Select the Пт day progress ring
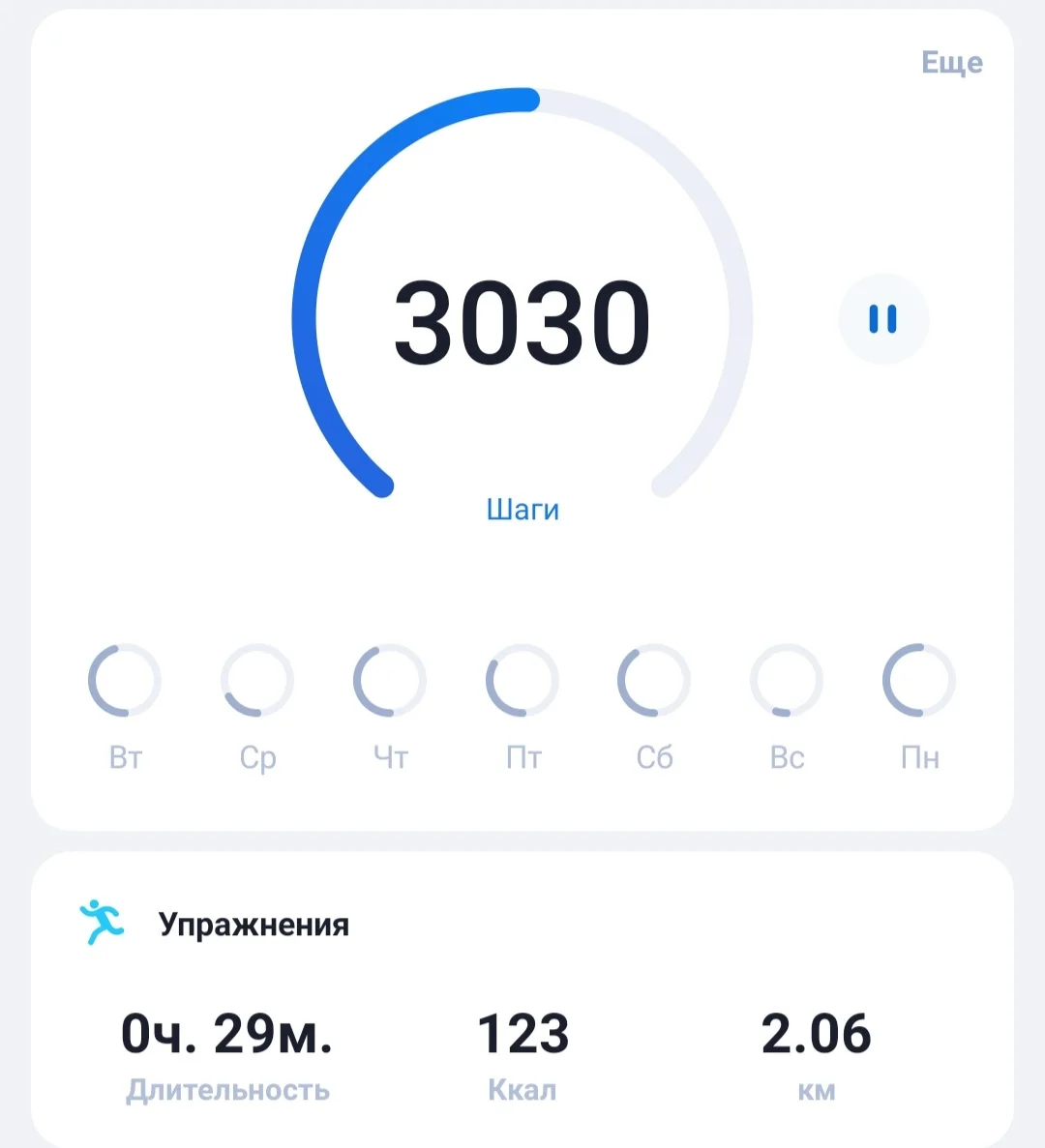Image resolution: width=1045 pixels, height=1148 pixels. tap(522, 680)
